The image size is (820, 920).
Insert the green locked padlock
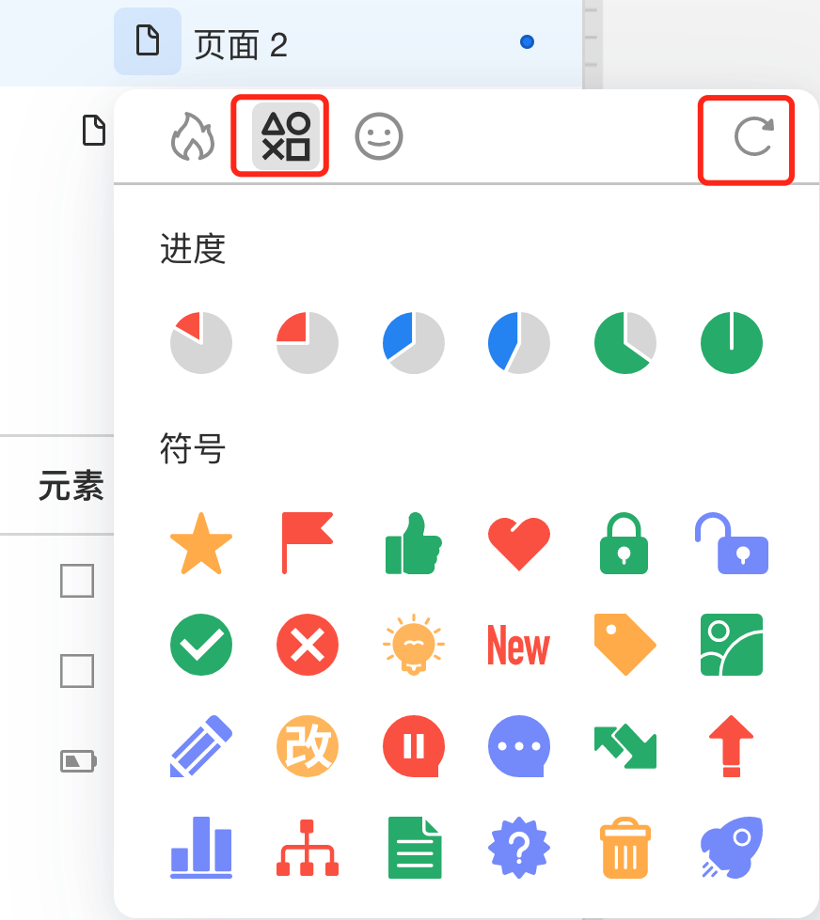pos(624,543)
